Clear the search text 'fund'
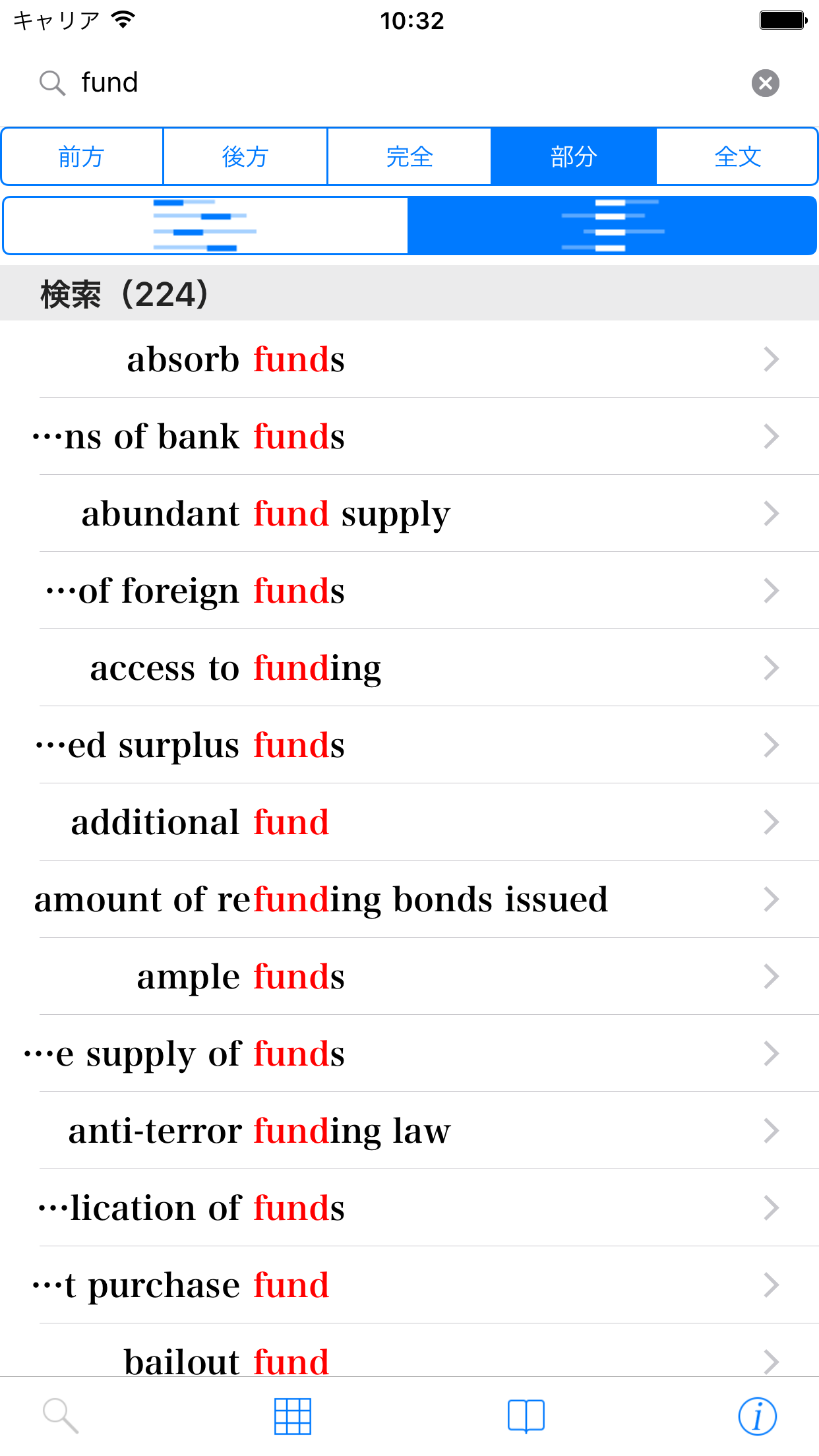819x1456 pixels. tap(765, 83)
